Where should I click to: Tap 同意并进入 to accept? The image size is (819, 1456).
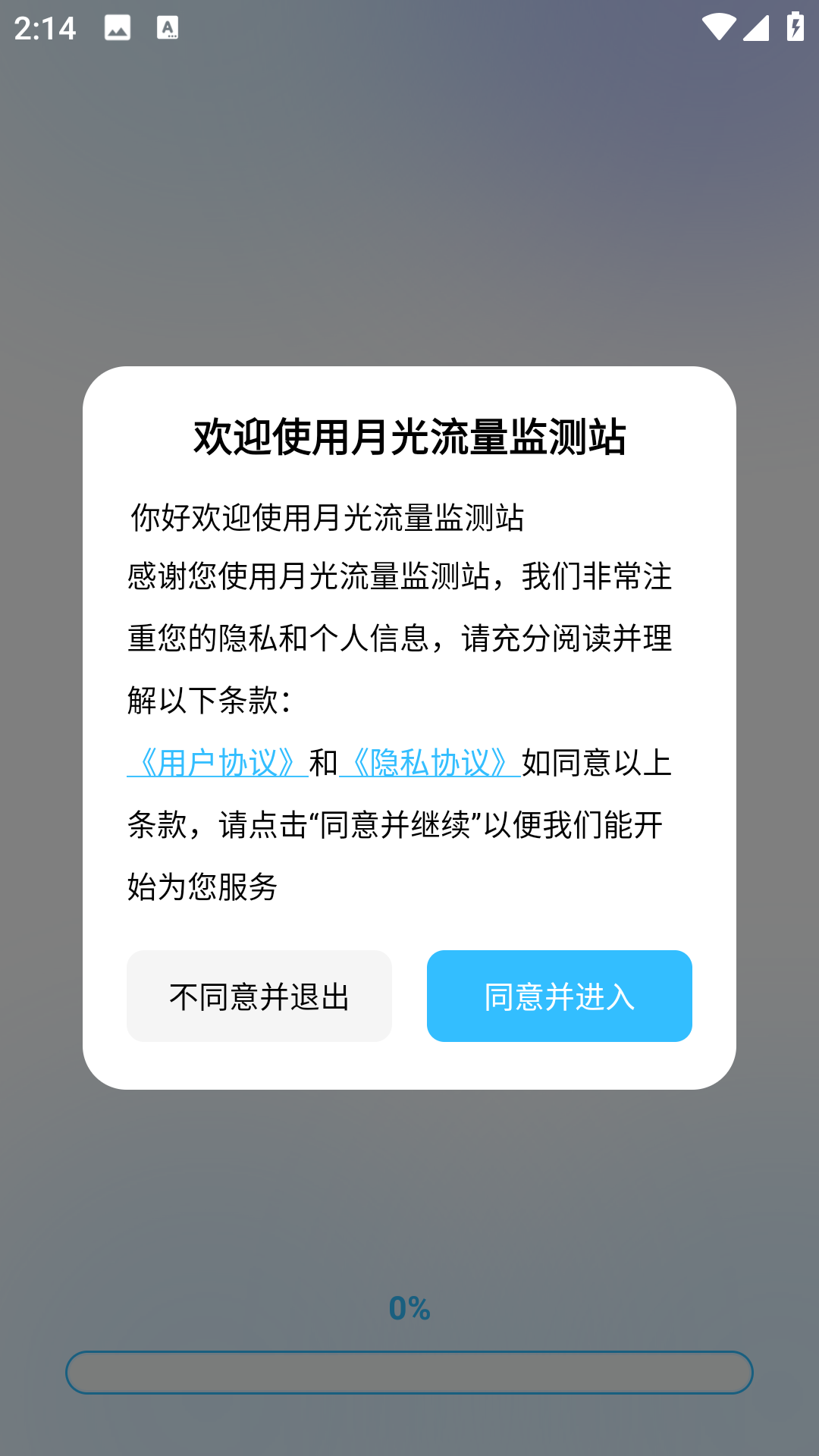click(x=560, y=996)
